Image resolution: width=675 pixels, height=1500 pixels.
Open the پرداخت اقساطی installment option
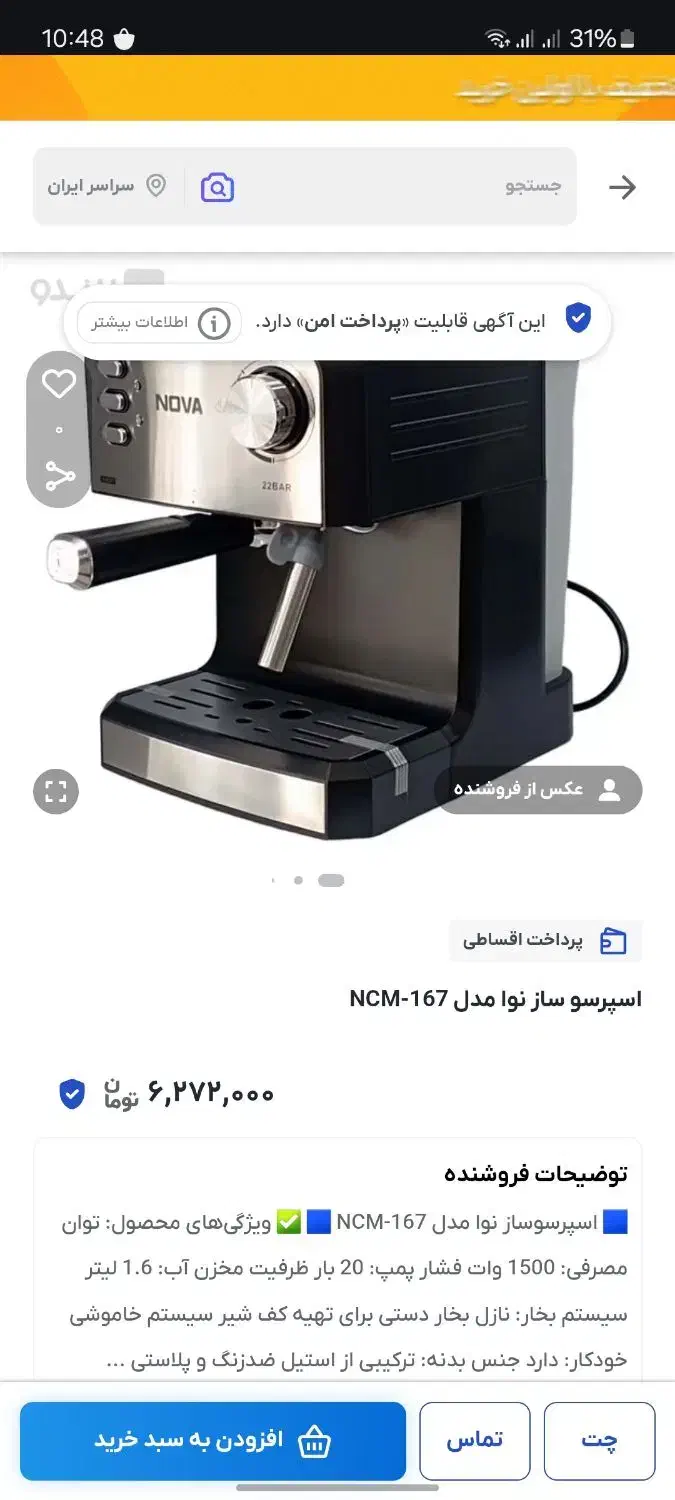click(545, 941)
